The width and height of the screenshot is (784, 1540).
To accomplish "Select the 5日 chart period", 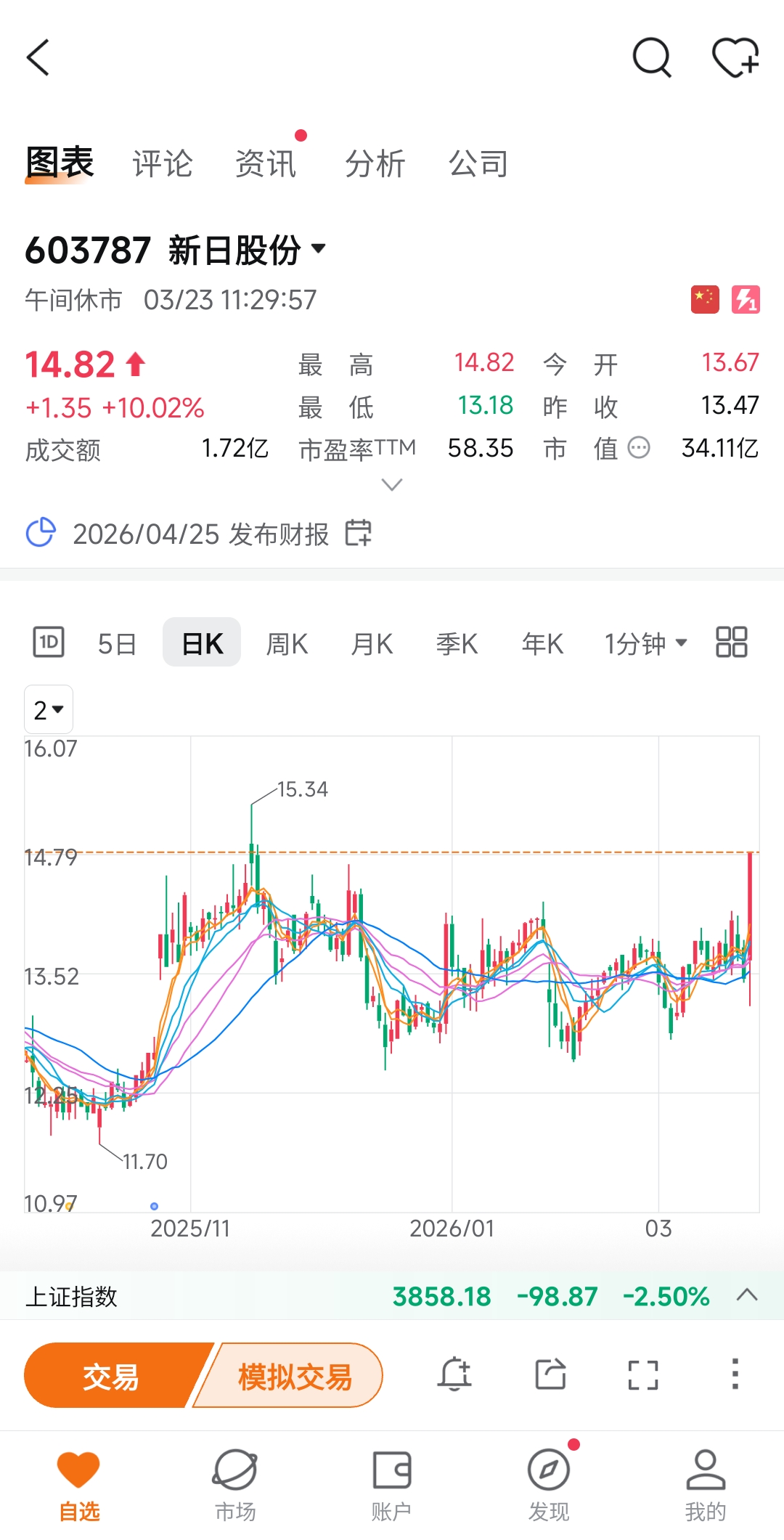I will (x=117, y=643).
